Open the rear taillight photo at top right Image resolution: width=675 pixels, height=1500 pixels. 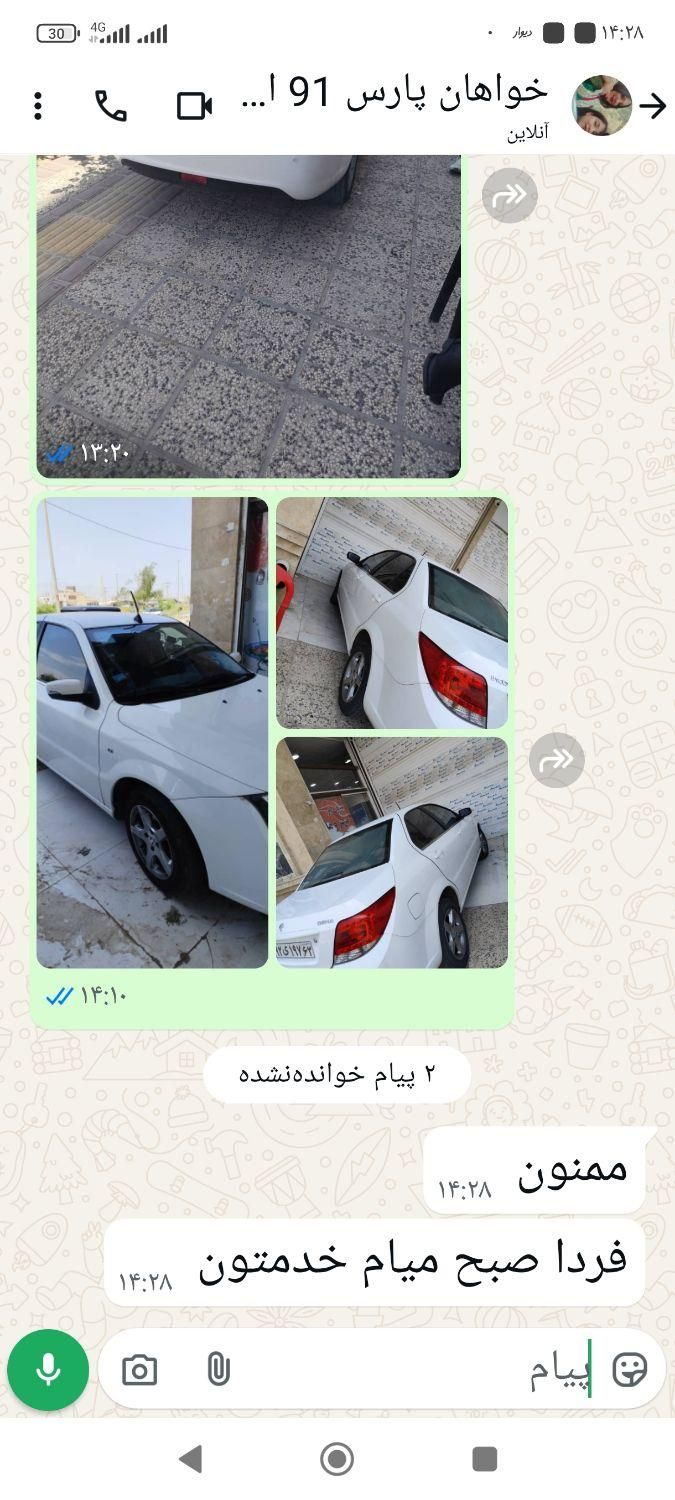(392, 612)
